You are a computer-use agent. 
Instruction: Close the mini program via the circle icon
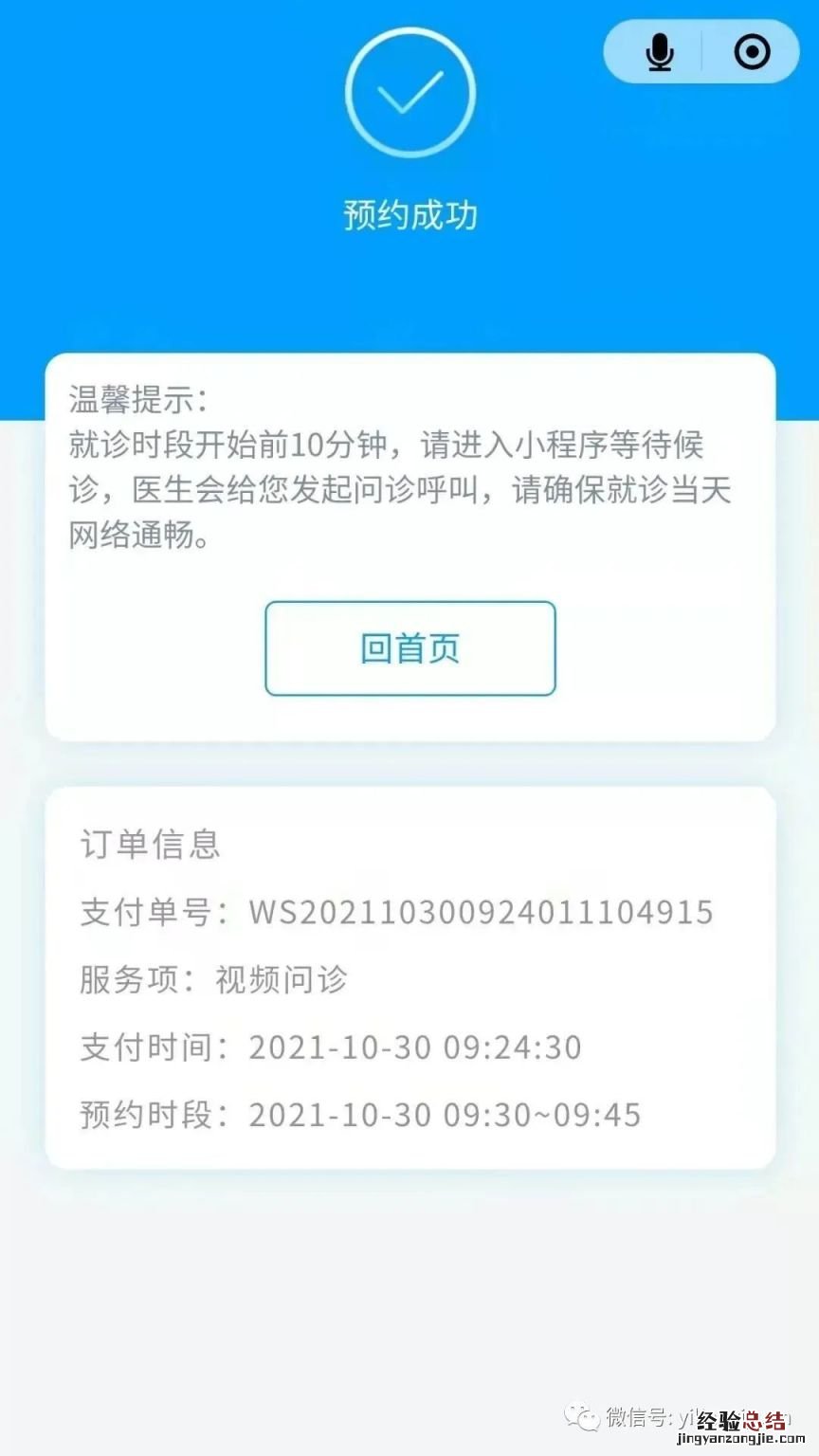pyautogui.click(x=753, y=52)
